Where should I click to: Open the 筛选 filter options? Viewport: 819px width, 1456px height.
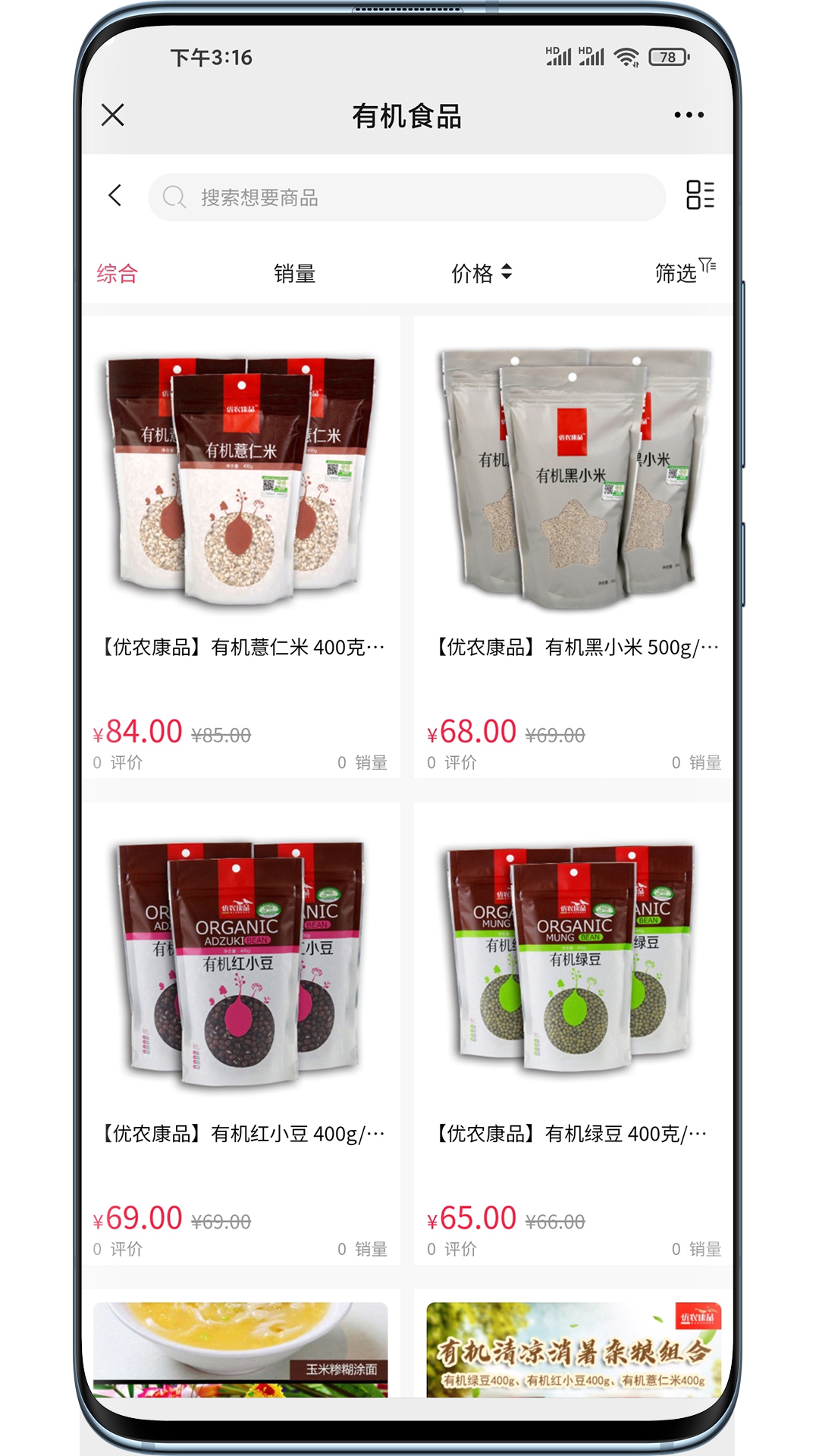(x=683, y=272)
